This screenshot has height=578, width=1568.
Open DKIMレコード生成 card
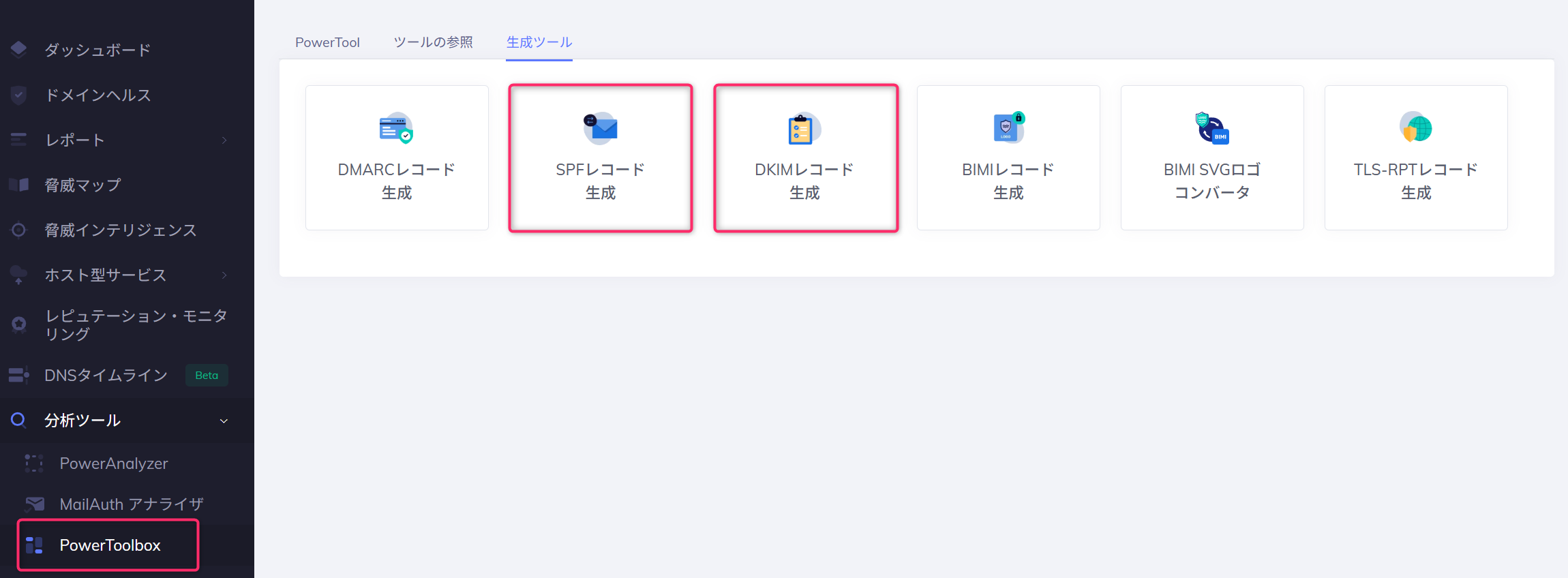[805, 157]
